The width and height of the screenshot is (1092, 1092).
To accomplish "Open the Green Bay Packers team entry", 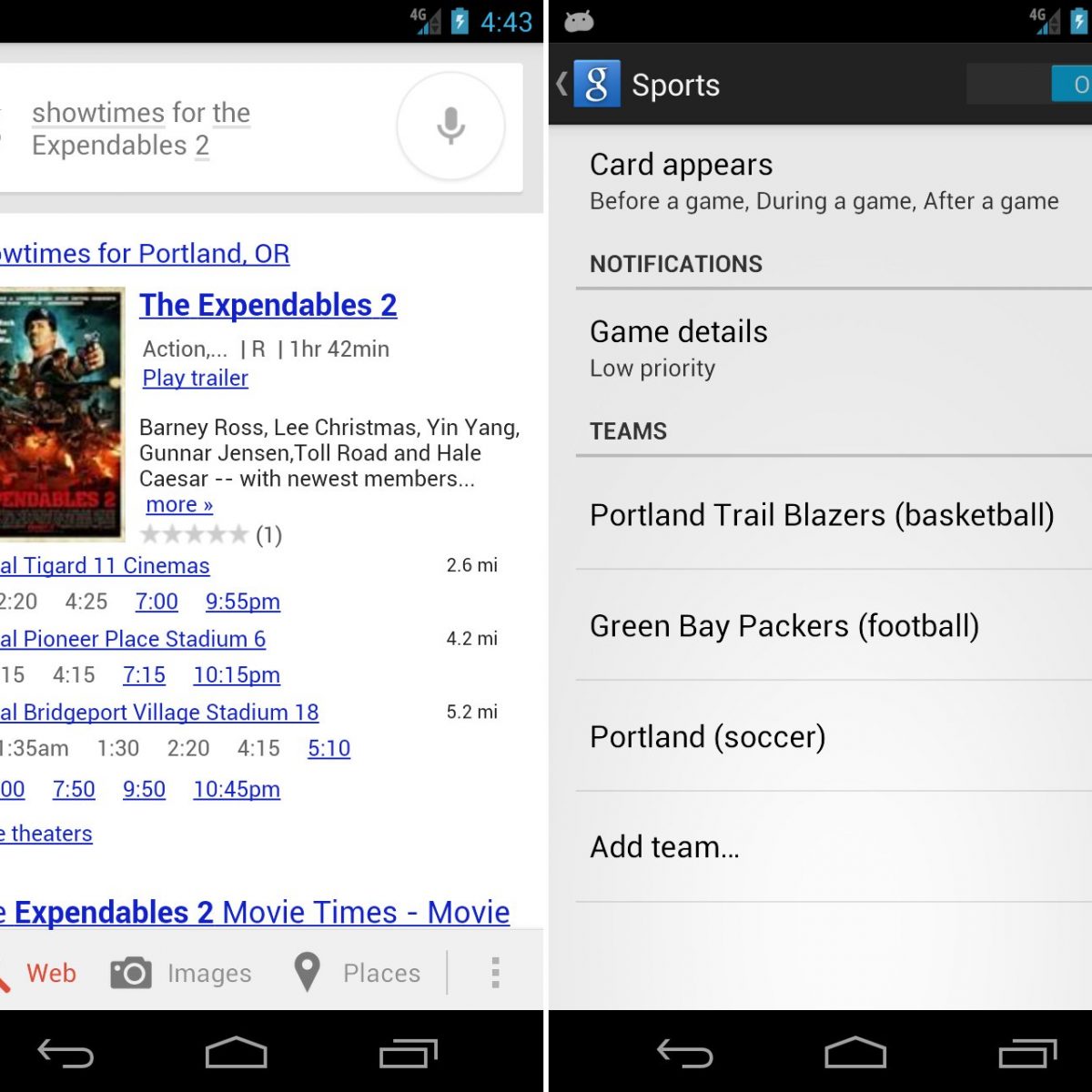I will click(x=784, y=626).
